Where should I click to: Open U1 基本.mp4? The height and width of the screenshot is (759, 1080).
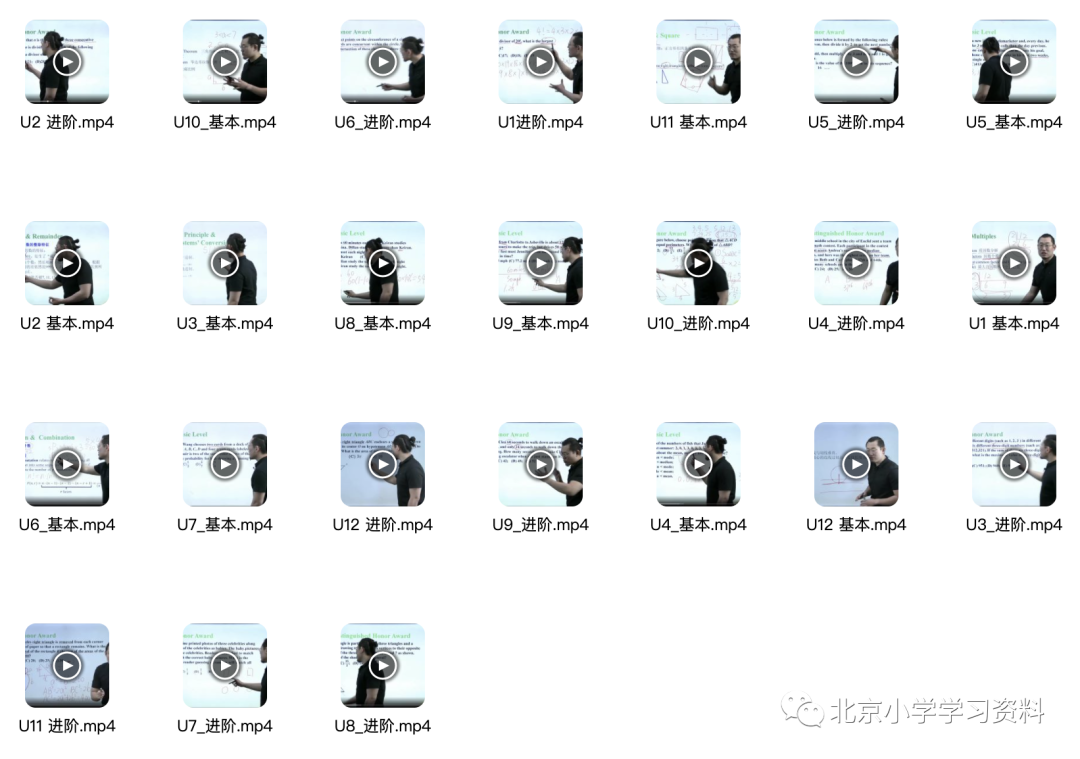click(x=1014, y=263)
